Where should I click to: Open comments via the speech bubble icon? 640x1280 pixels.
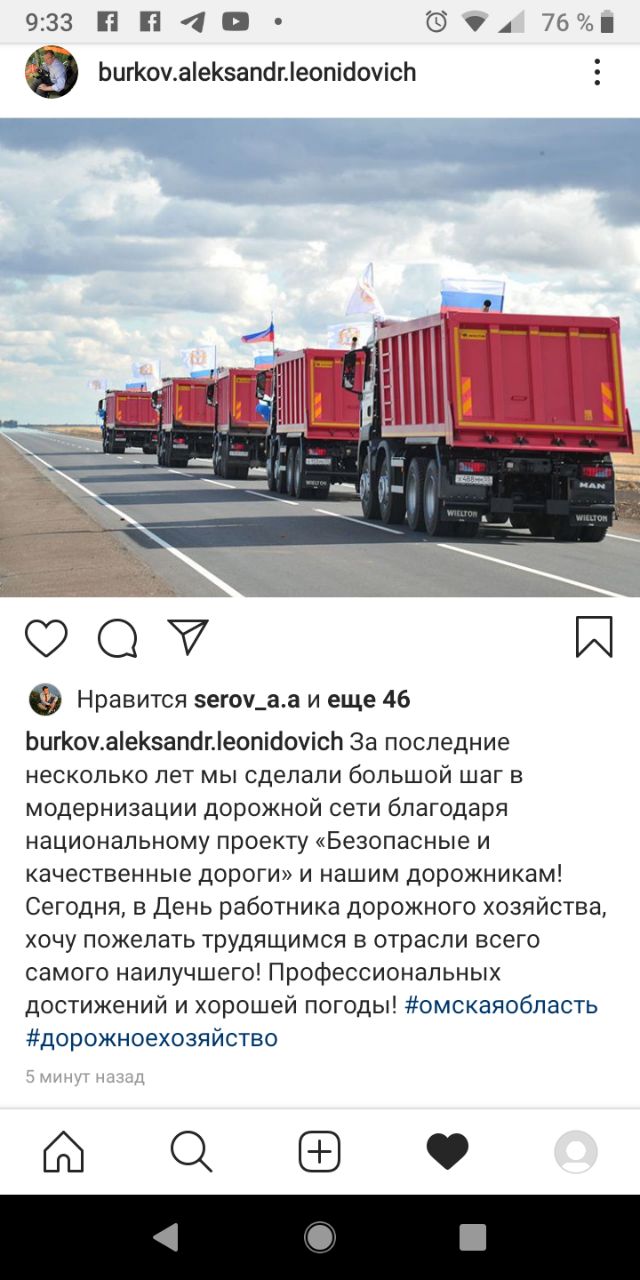pos(117,638)
